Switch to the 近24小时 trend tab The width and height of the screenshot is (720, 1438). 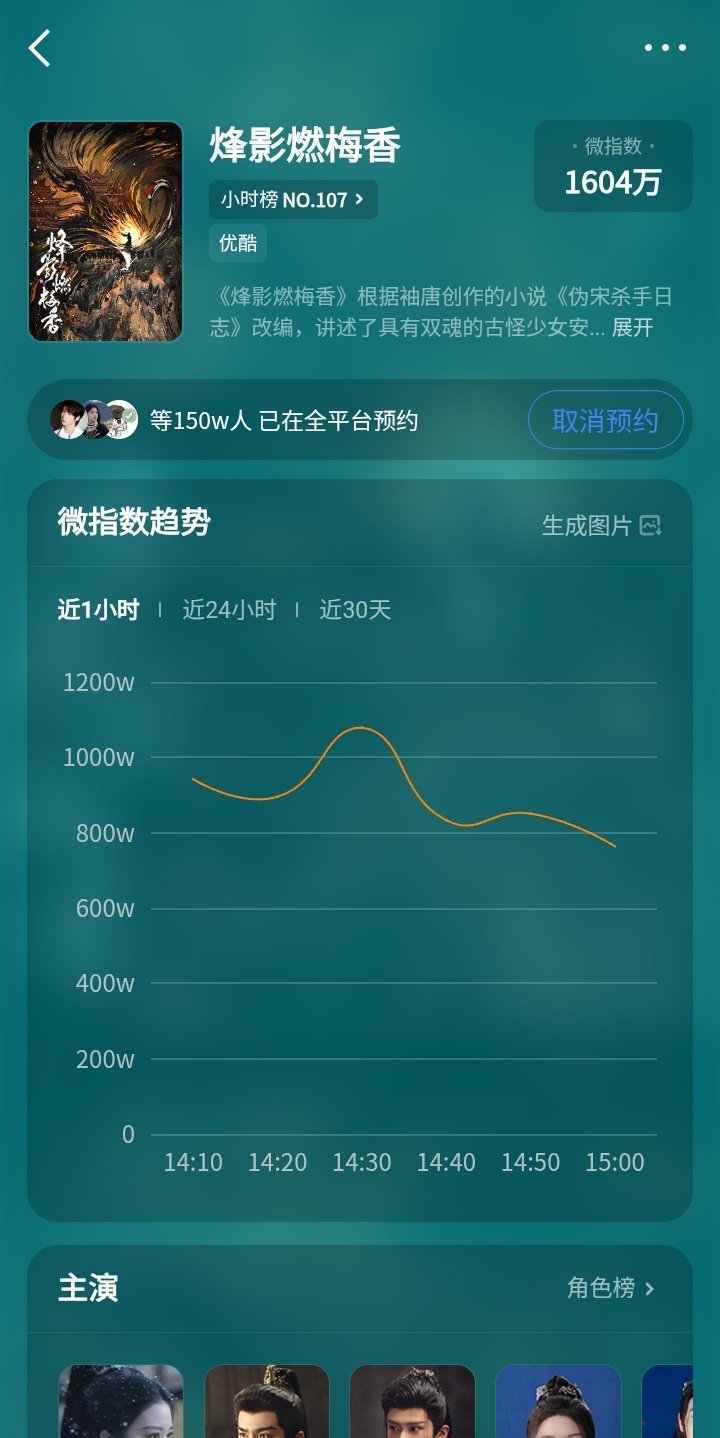(x=229, y=610)
